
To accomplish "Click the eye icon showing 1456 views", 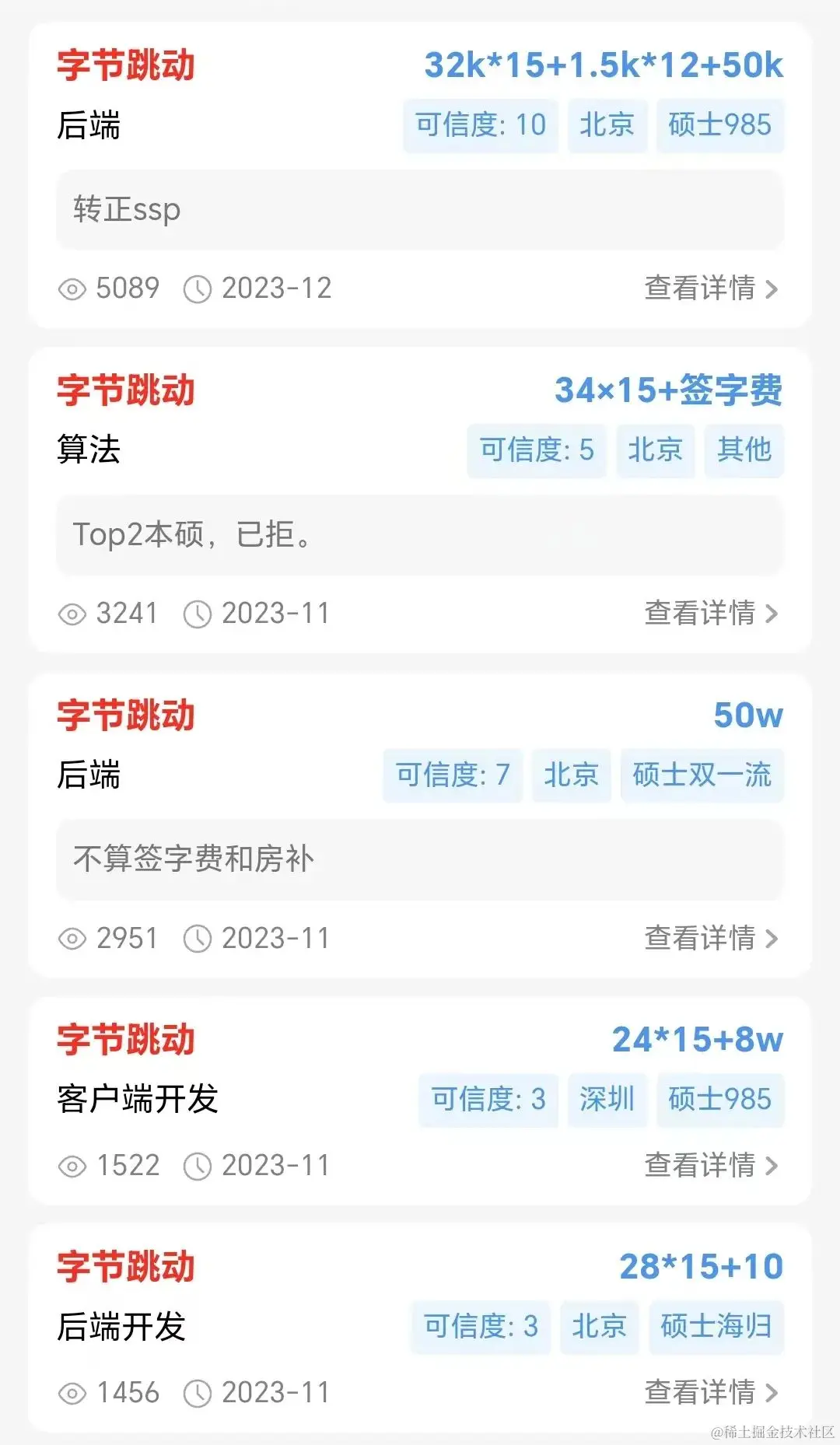I will click(74, 1391).
